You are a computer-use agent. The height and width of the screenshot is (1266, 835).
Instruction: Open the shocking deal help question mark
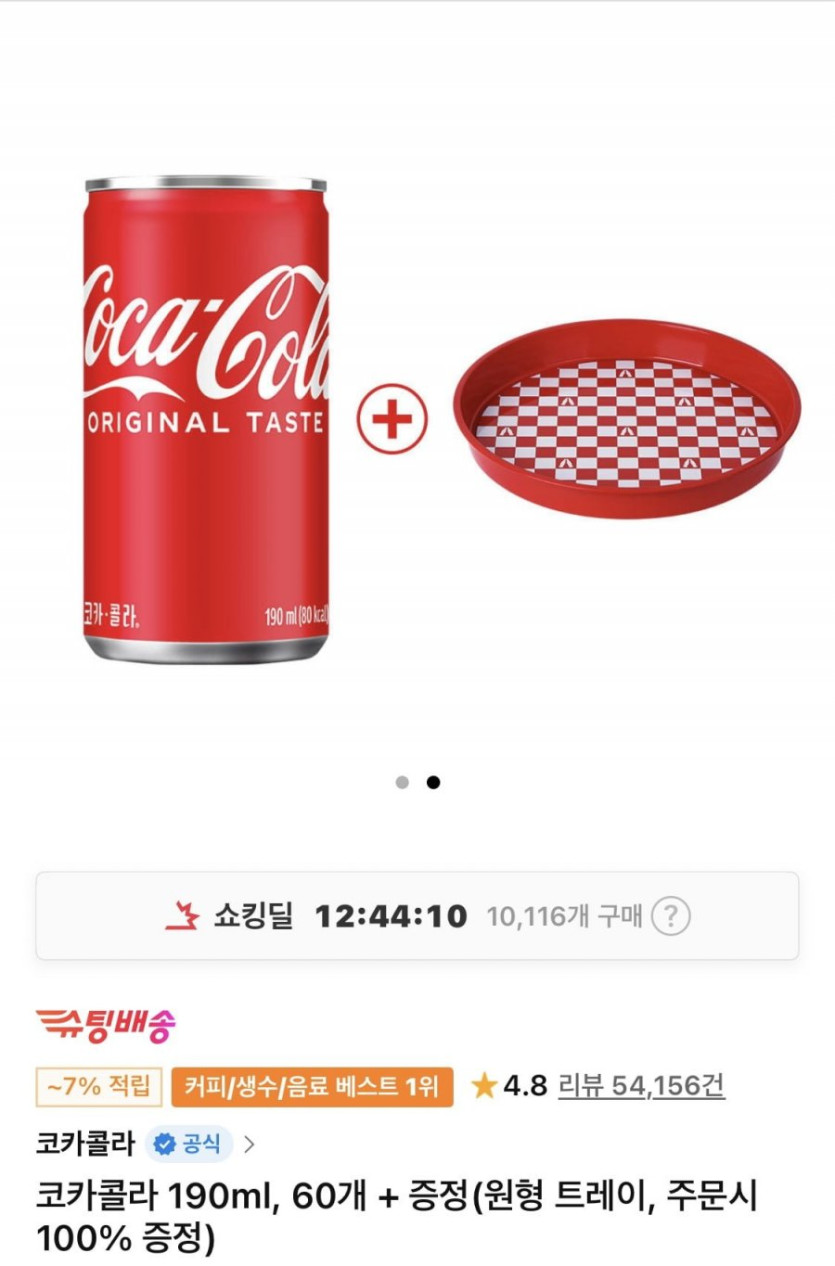point(671,915)
